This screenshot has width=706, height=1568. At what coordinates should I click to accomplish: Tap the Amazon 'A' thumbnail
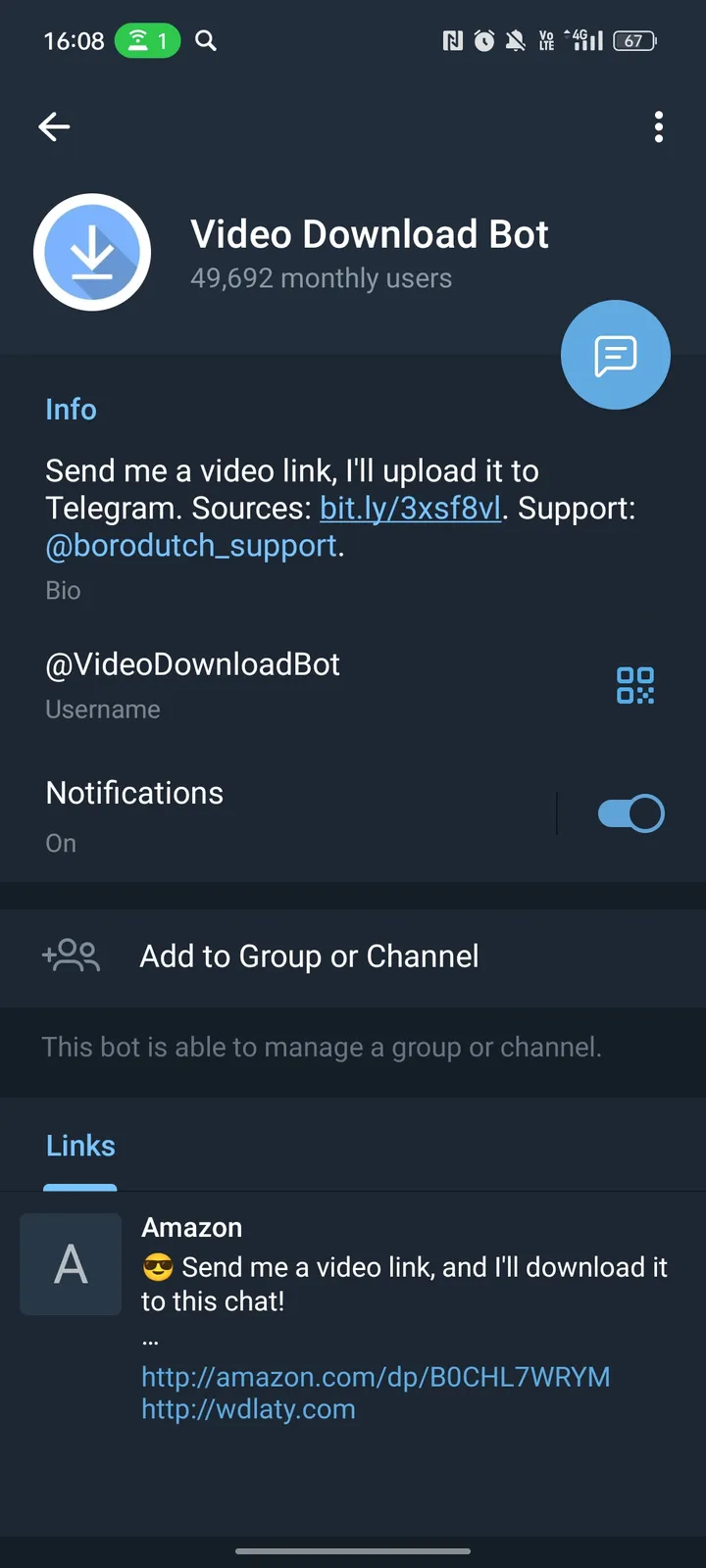[x=71, y=1264]
